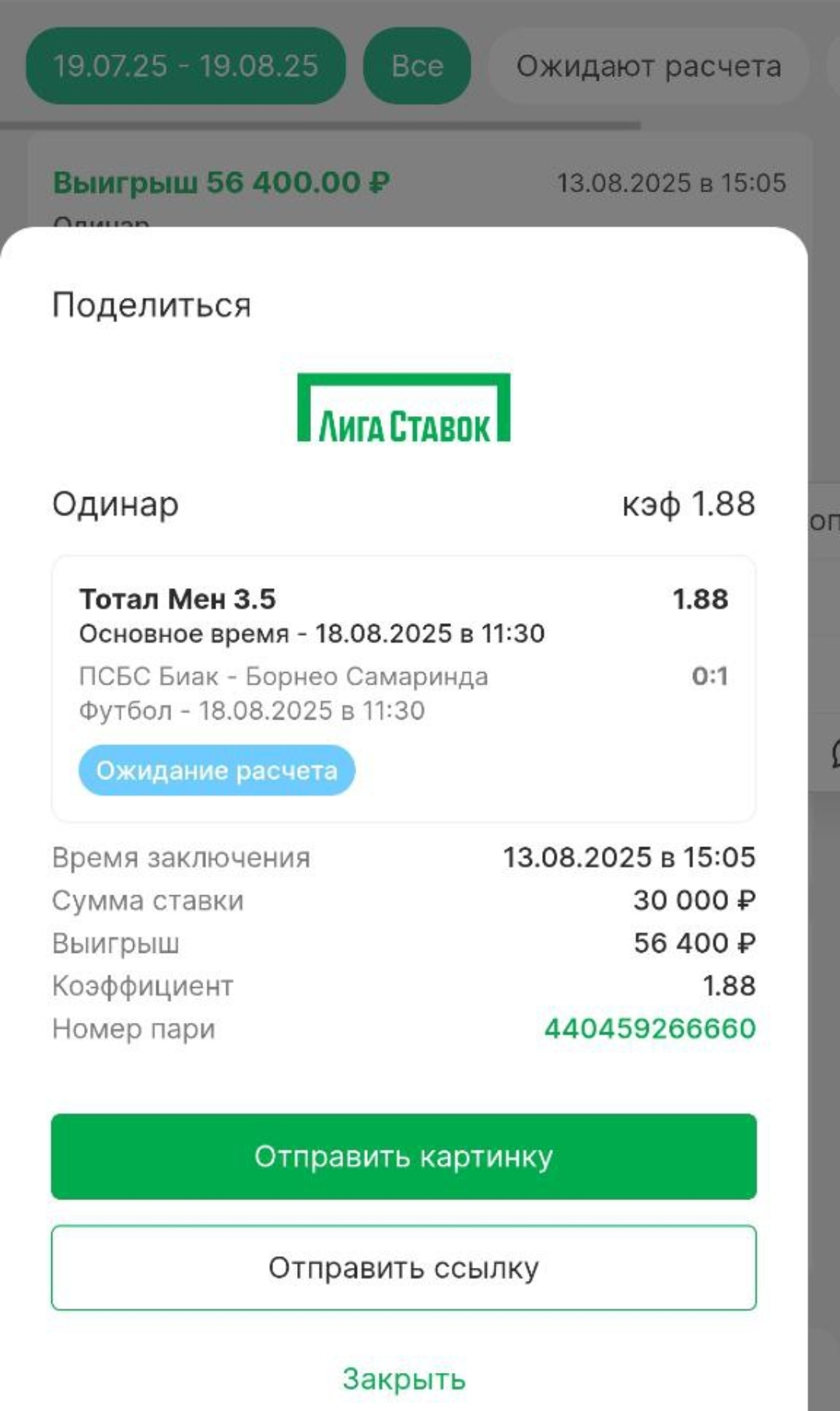The image size is (840, 1411).
Task: Open bet number 440459266660
Action: pyautogui.click(x=649, y=1028)
